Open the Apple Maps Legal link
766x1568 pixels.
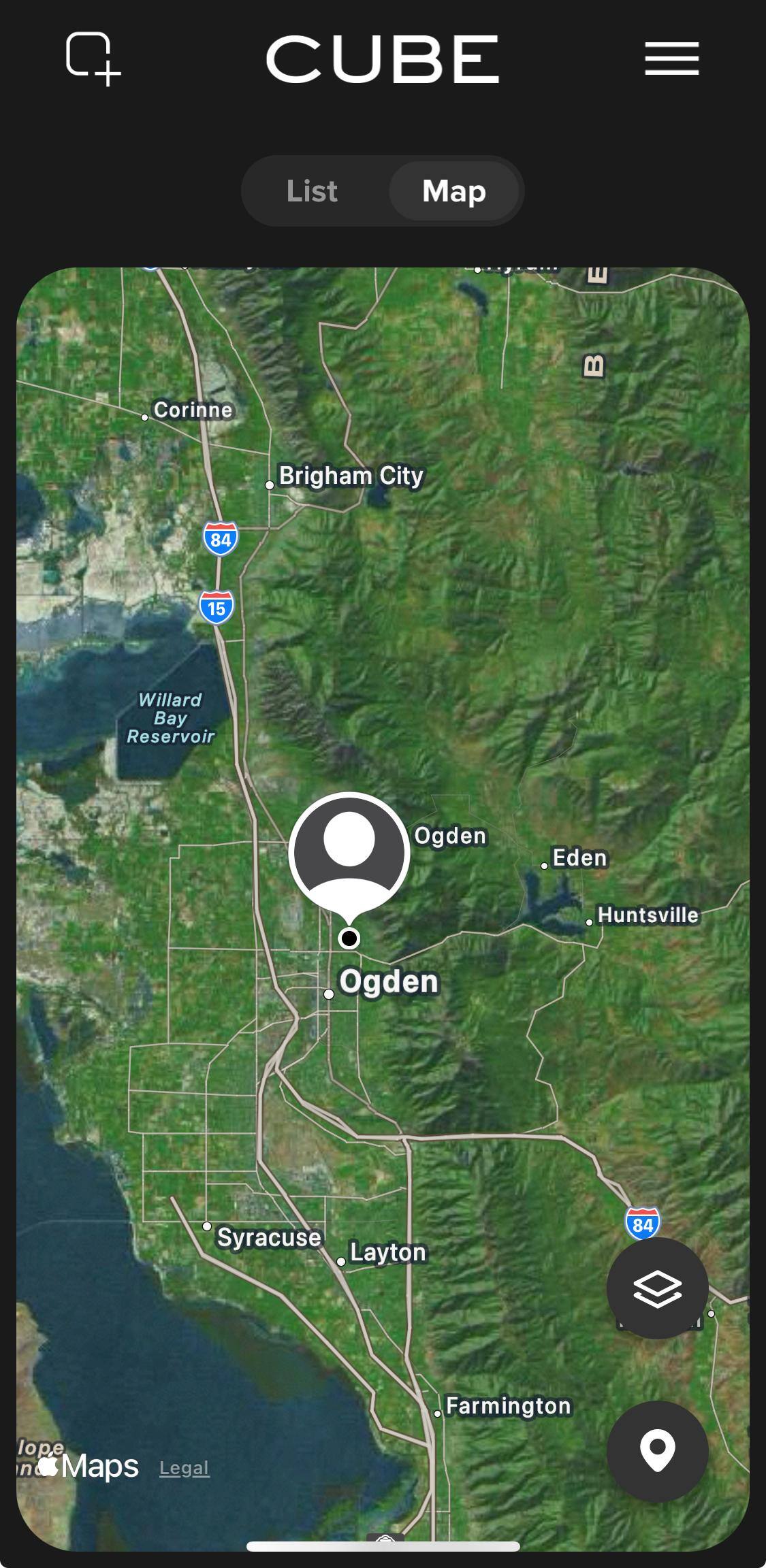pos(184,1468)
